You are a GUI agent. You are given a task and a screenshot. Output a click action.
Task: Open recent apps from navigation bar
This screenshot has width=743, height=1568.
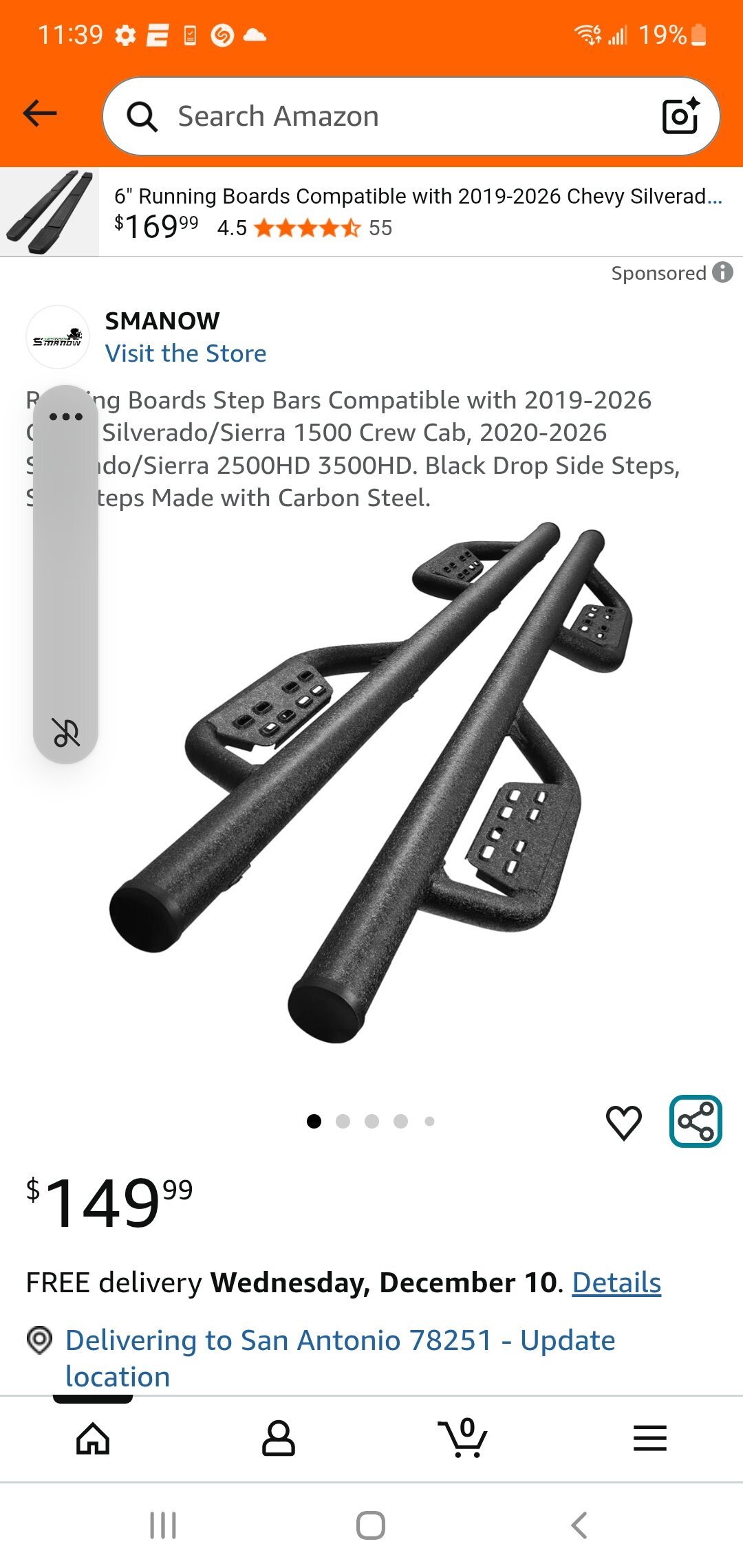pyautogui.click(x=163, y=1525)
